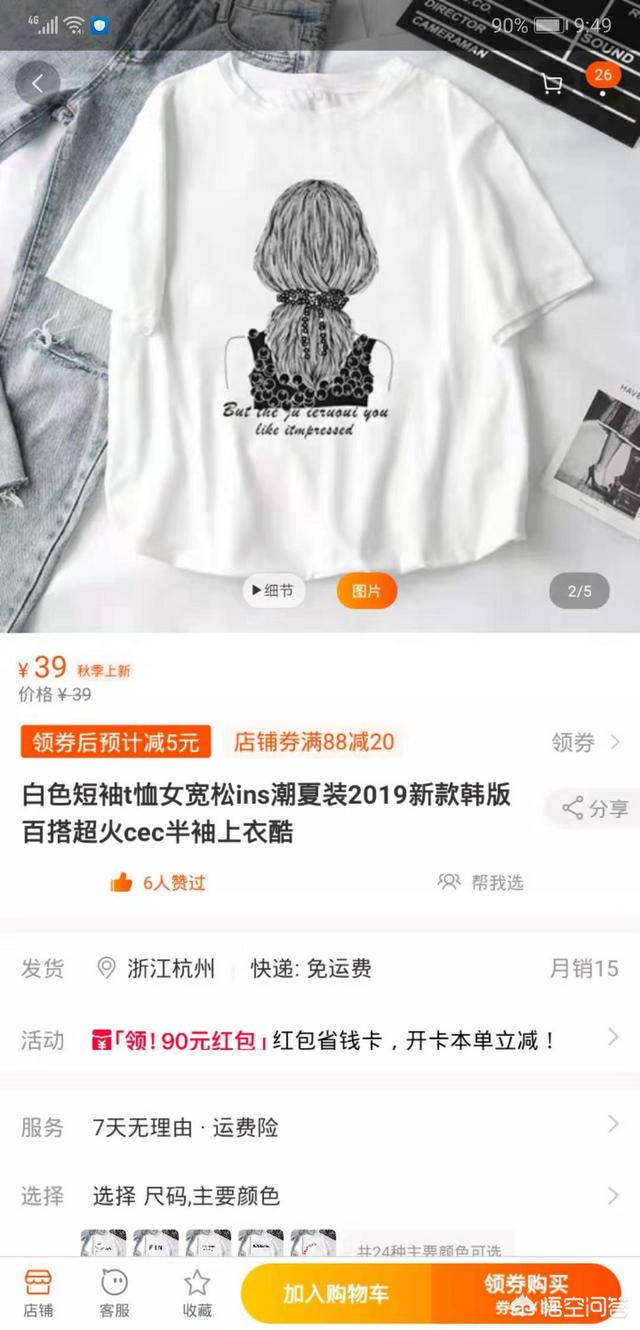This screenshot has height=1330, width=640.
Task: Open the 活动 90元红包 promotion row
Action: point(320,1040)
